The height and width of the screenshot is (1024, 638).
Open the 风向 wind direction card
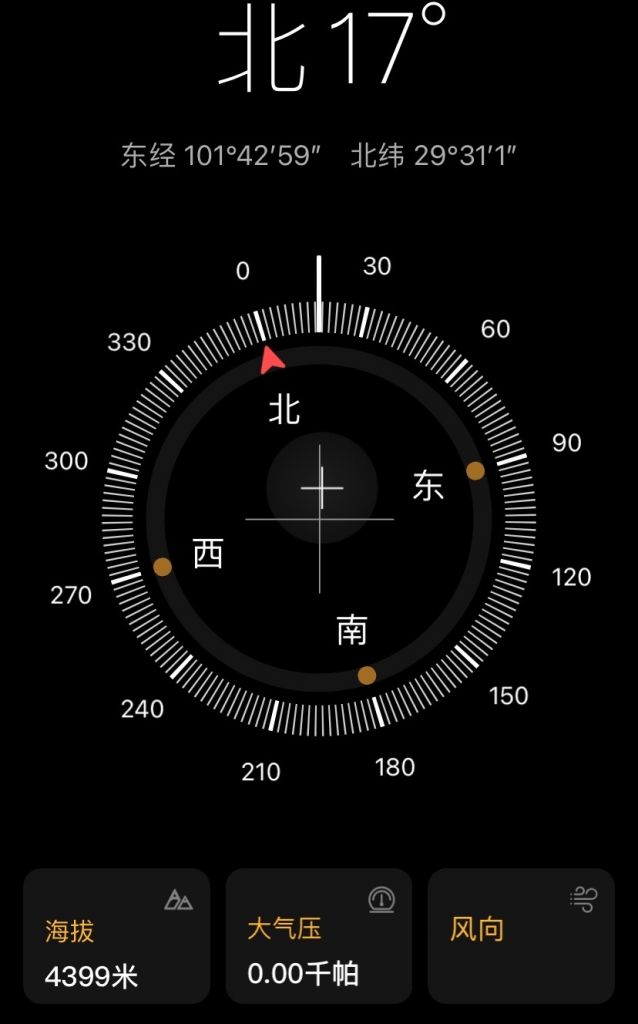tap(520, 935)
